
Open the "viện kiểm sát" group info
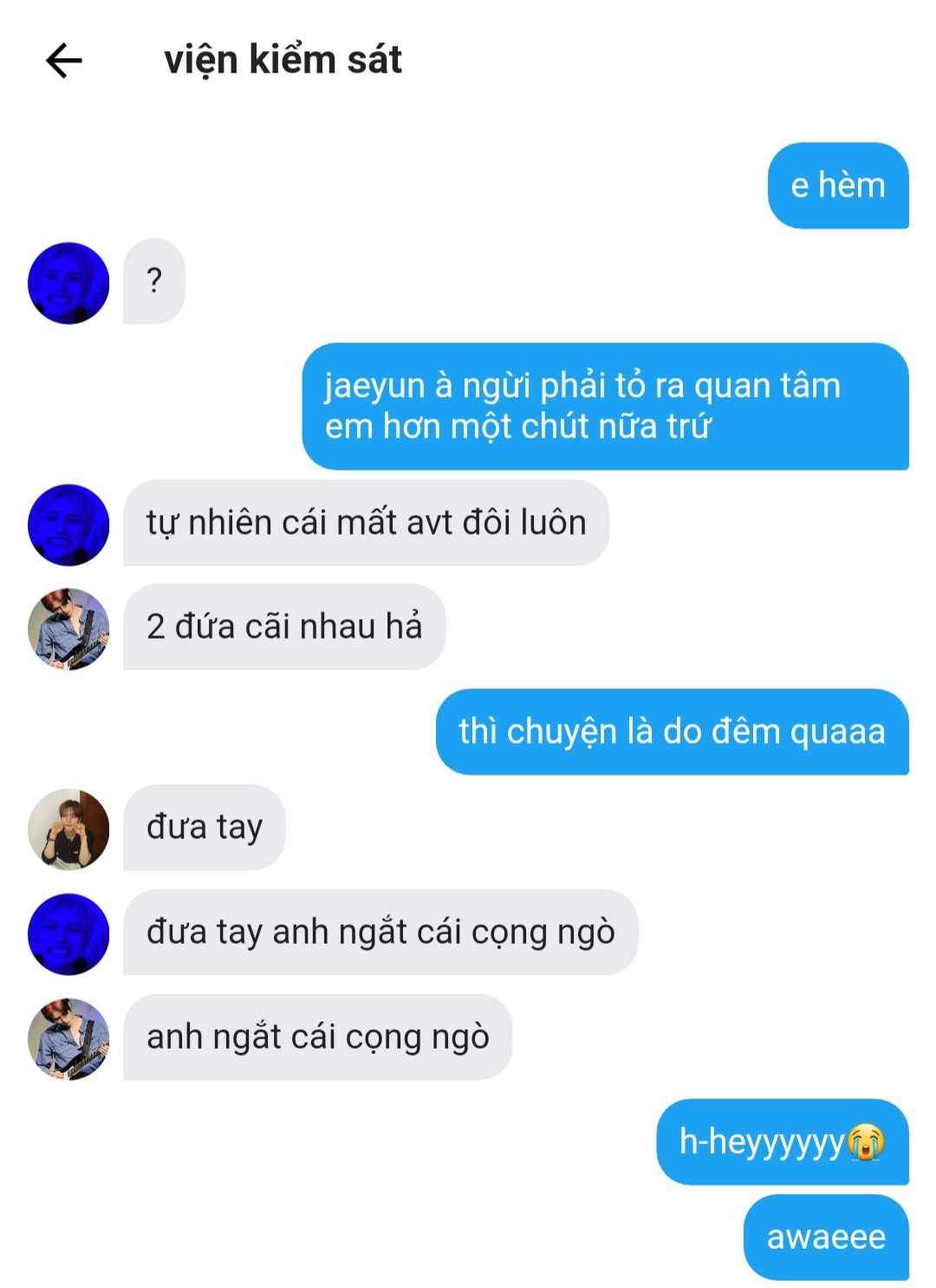(283, 60)
